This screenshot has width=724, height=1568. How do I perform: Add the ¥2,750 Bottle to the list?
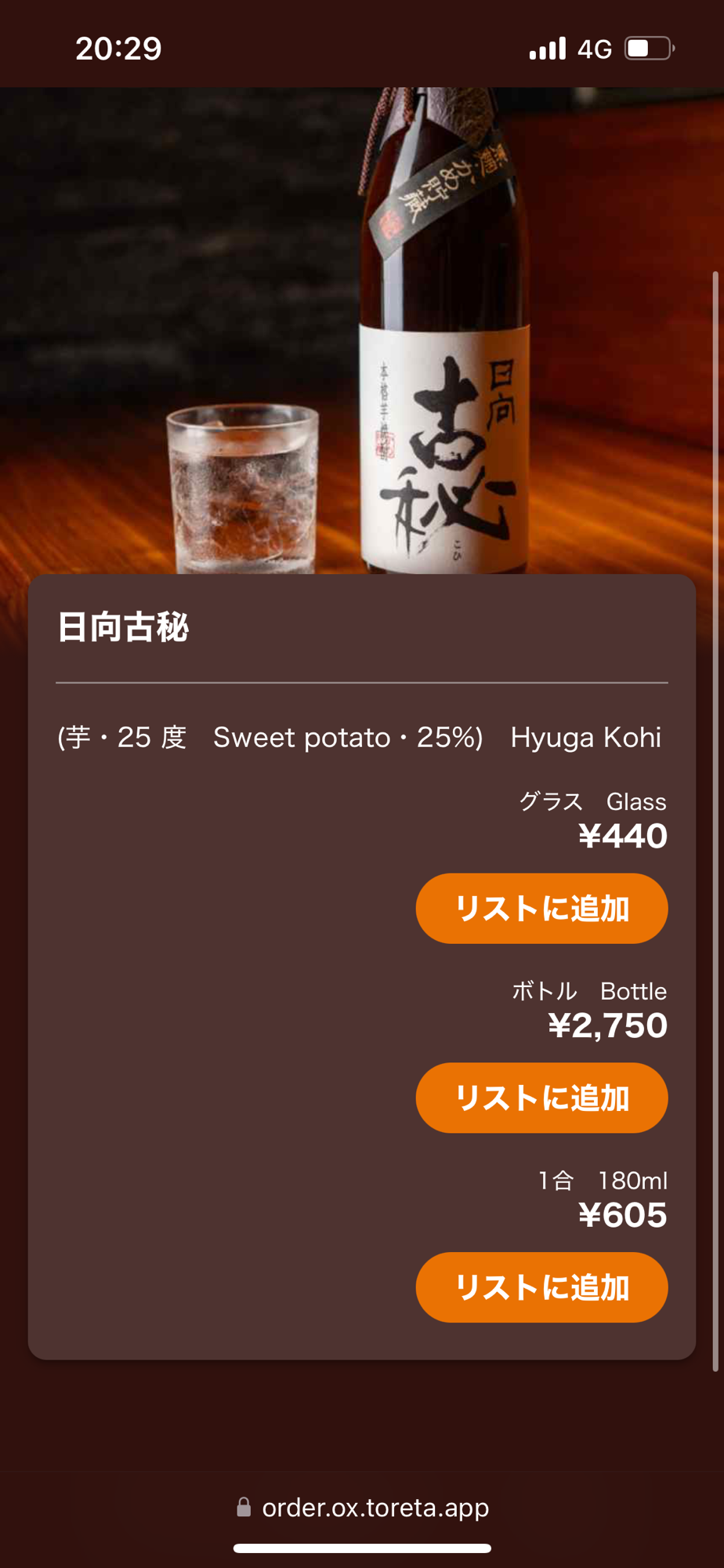[x=541, y=1098]
